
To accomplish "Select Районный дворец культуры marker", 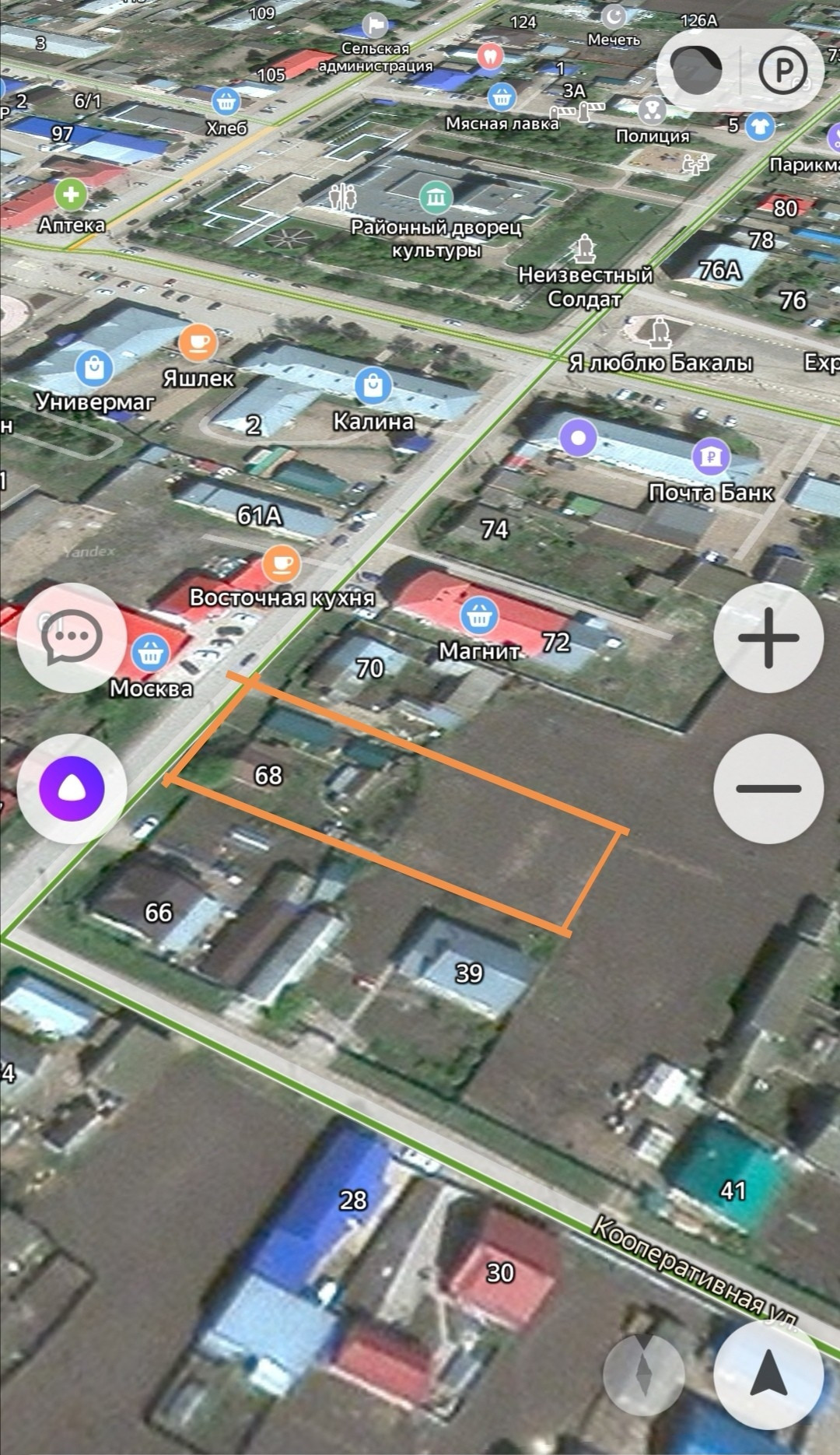I will tap(436, 198).
